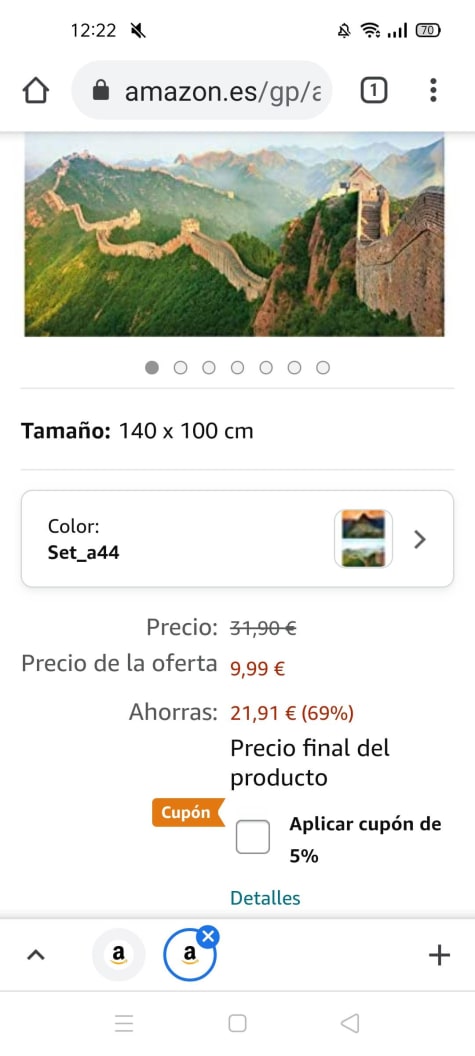The width and height of the screenshot is (475, 1056).
Task: Go to the browser home page
Action: point(36,90)
